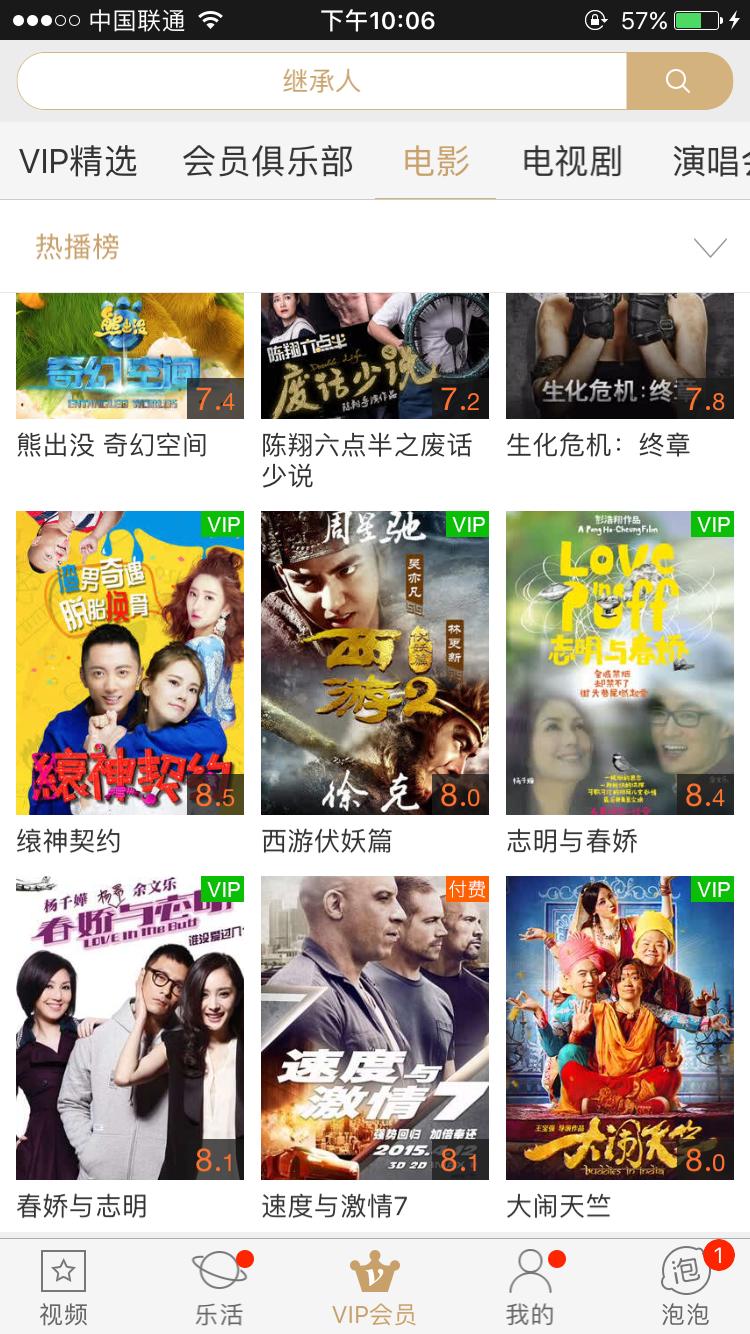Image resolution: width=750 pixels, height=1334 pixels.
Task: Open the 志明与春娇 poster thumbnail
Action: (x=620, y=662)
